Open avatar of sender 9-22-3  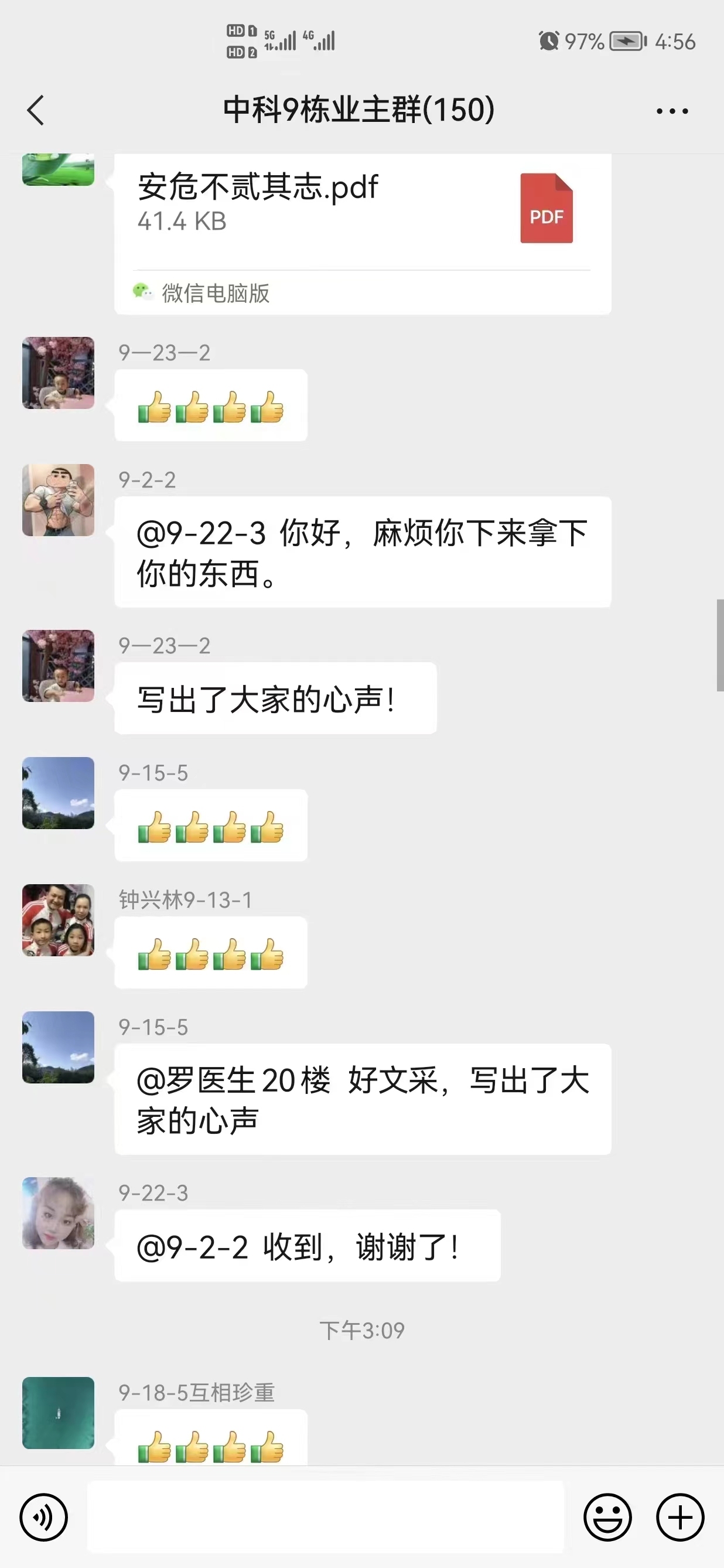59,1212
